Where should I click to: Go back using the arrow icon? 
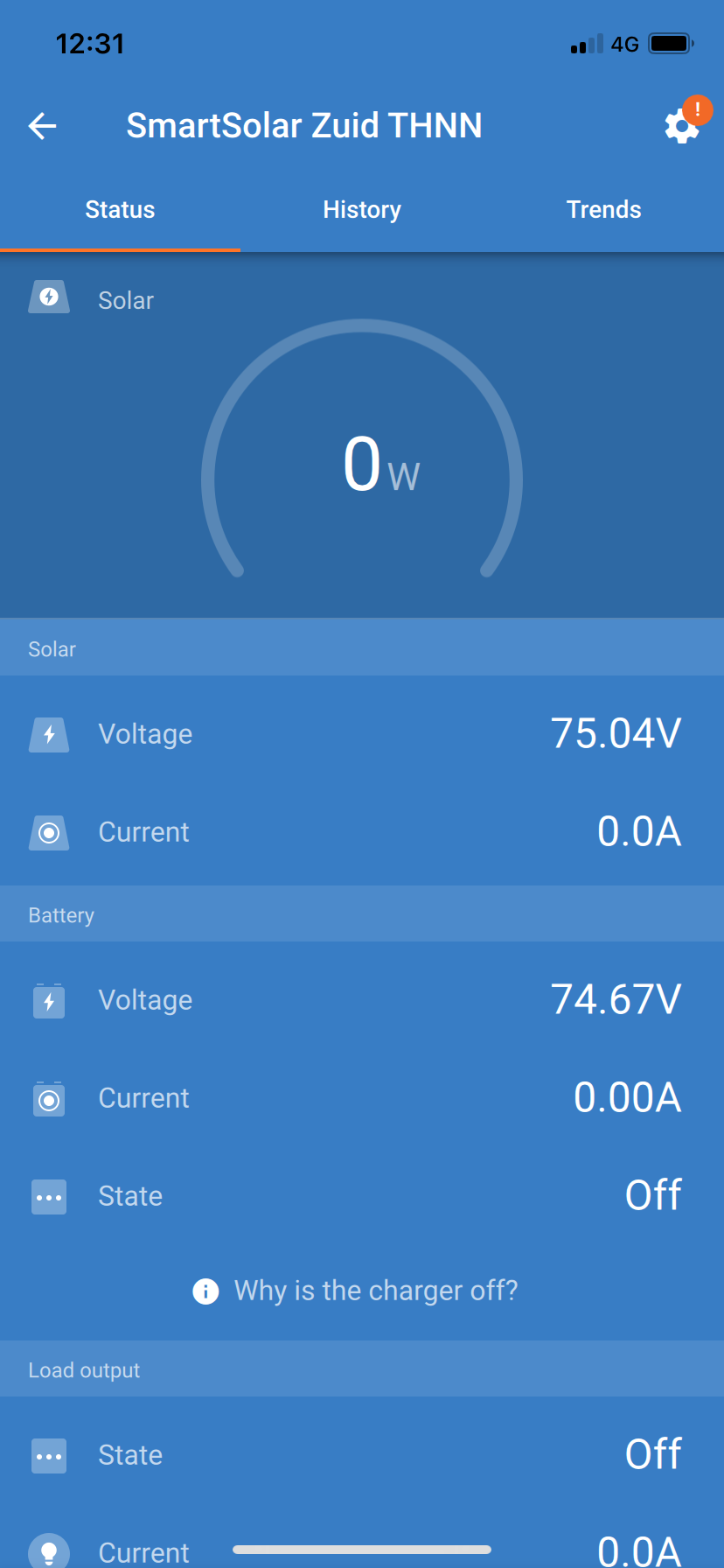[42, 126]
